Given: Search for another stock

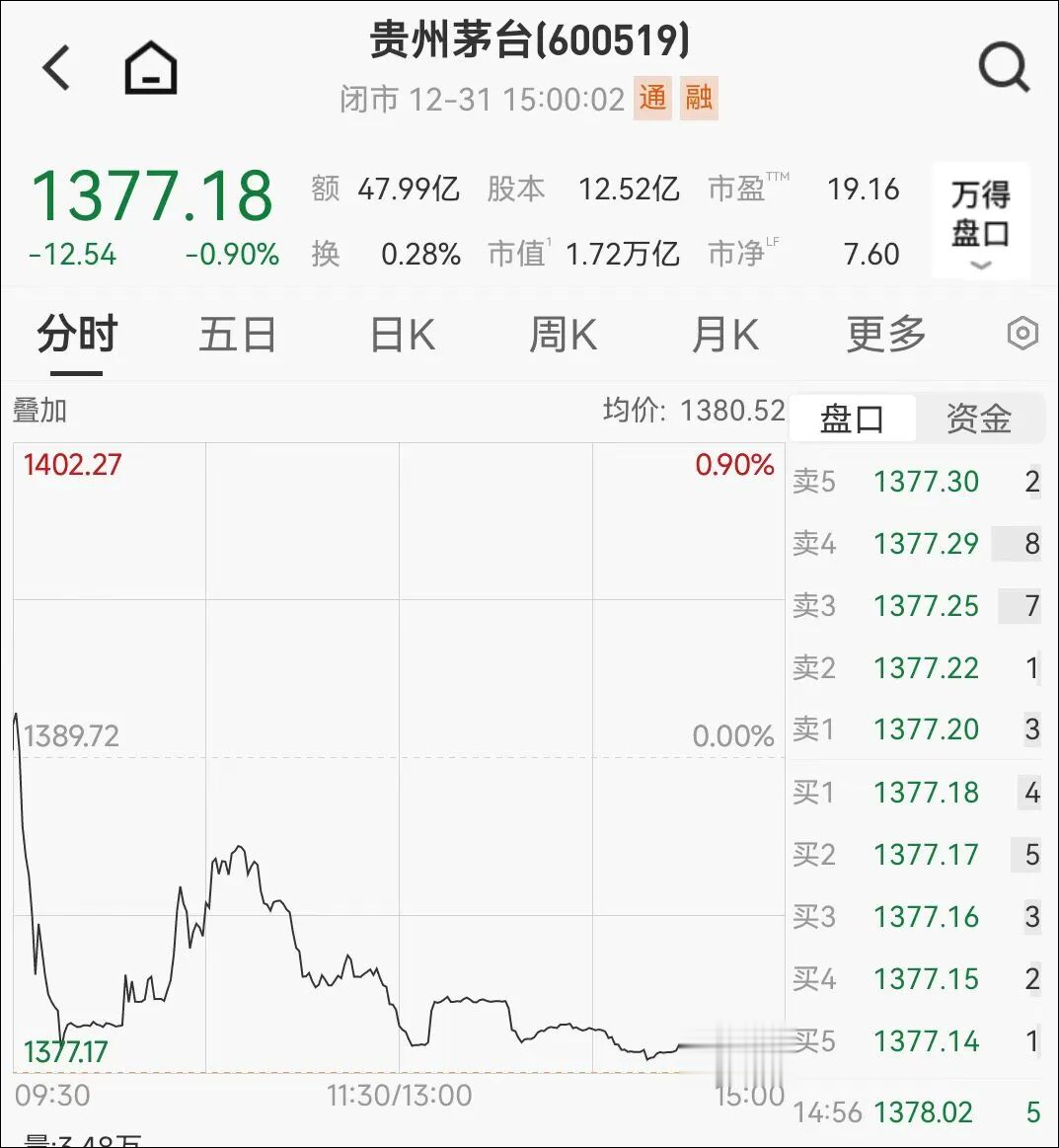Looking at the screenshot, I should point(1003,69).
